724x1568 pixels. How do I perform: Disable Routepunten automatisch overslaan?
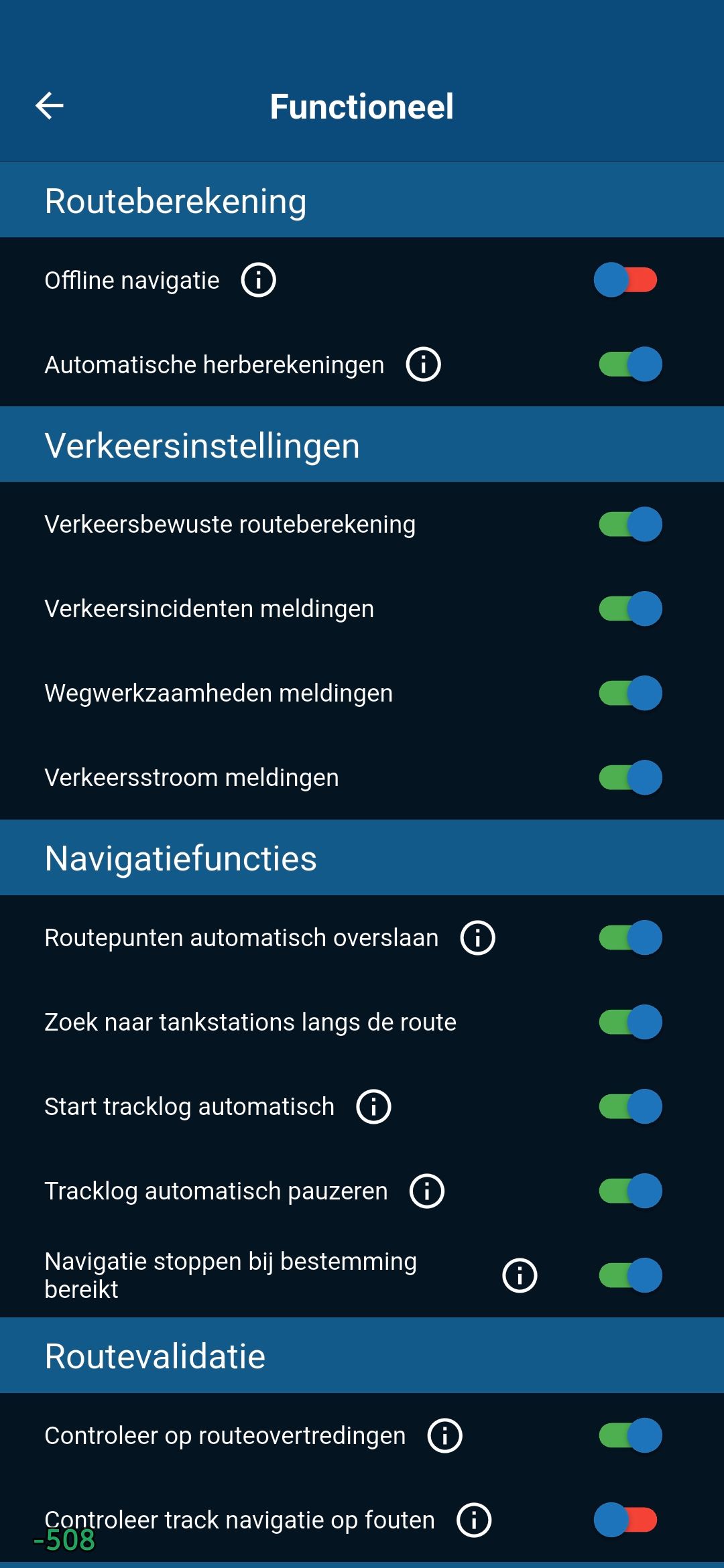point(630,937)
